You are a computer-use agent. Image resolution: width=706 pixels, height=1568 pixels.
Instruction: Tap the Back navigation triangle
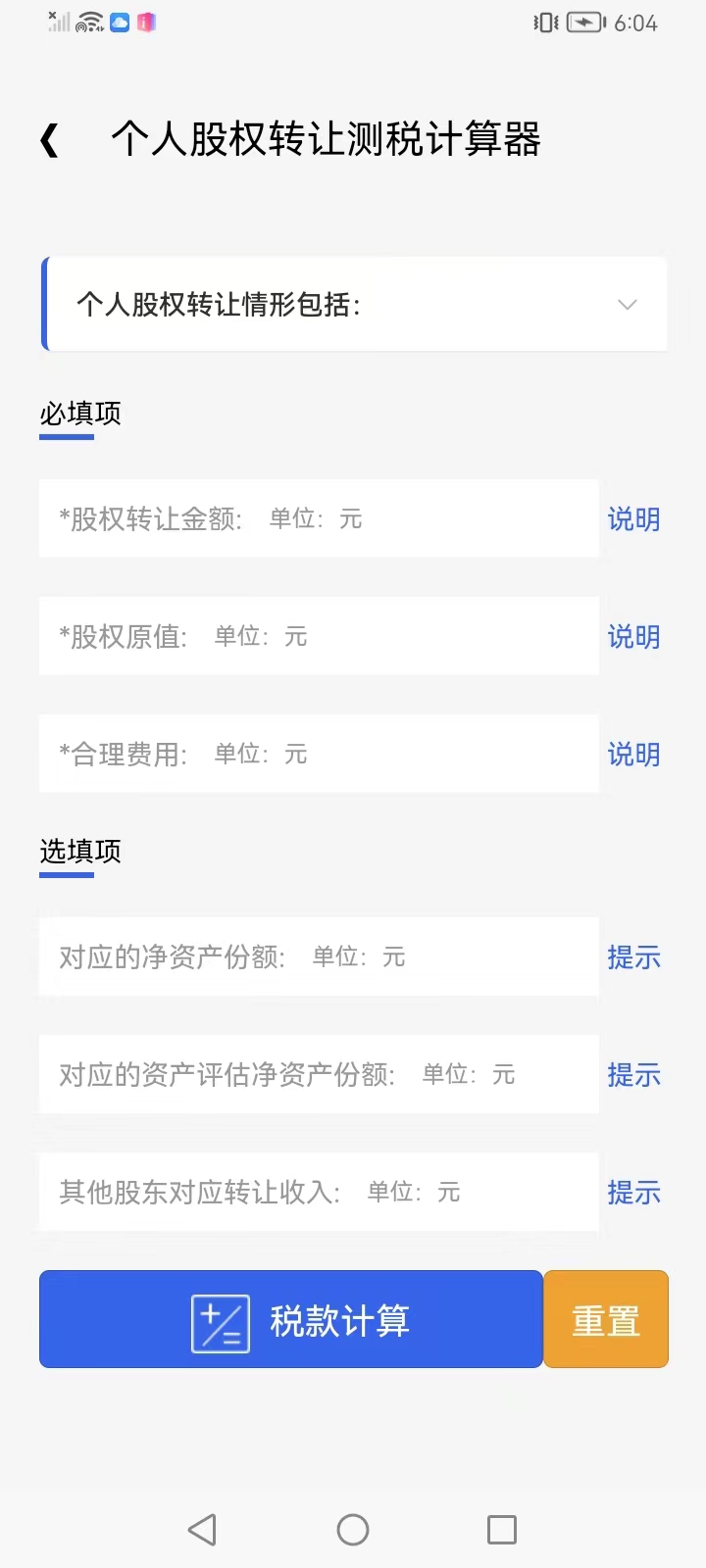point(202,1528)
